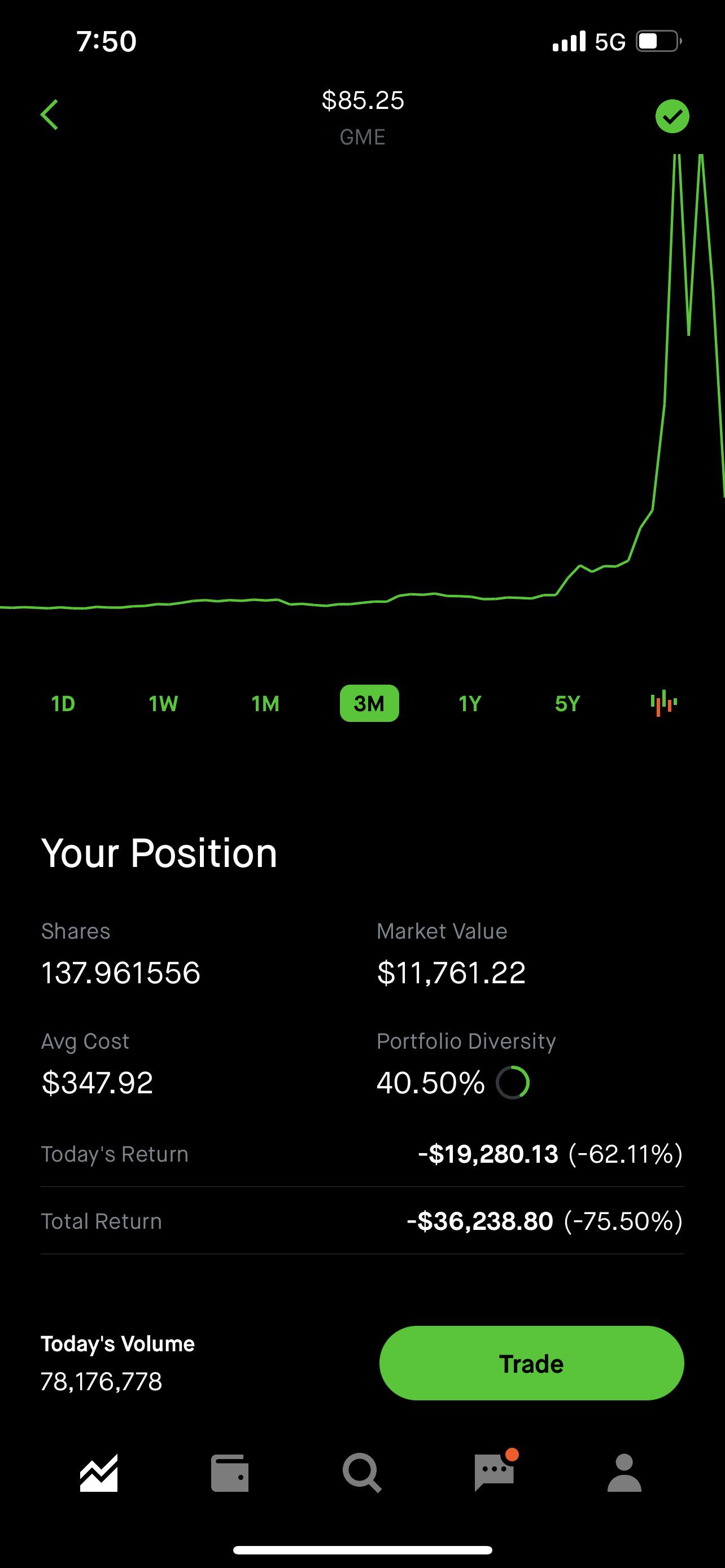Toggle chart to 1Y view
The image size is (725, 1568).
[469, 703]
